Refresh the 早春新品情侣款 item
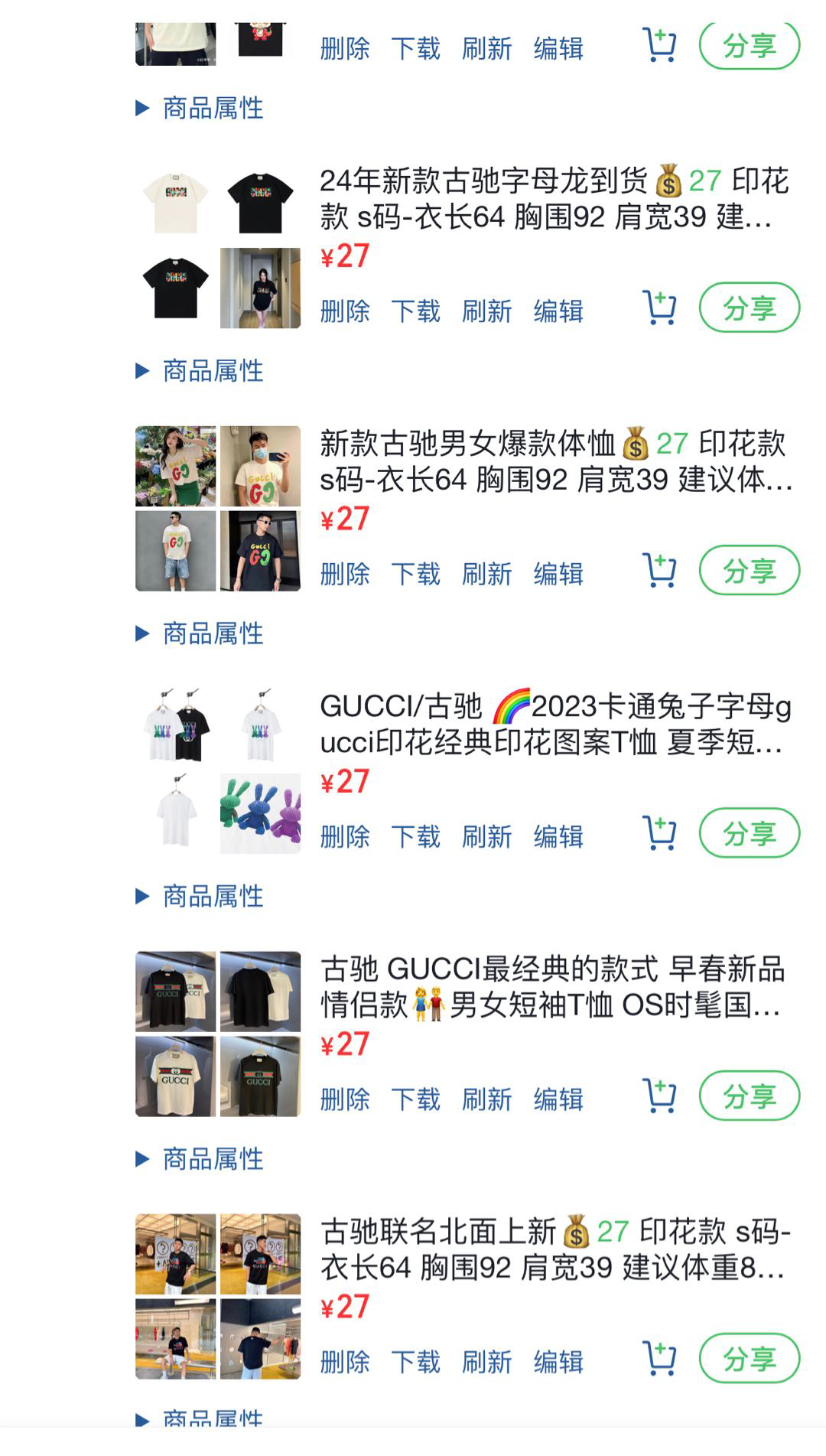The width and height of the screenshot is (826, 1456). (x=486, y=1099)
